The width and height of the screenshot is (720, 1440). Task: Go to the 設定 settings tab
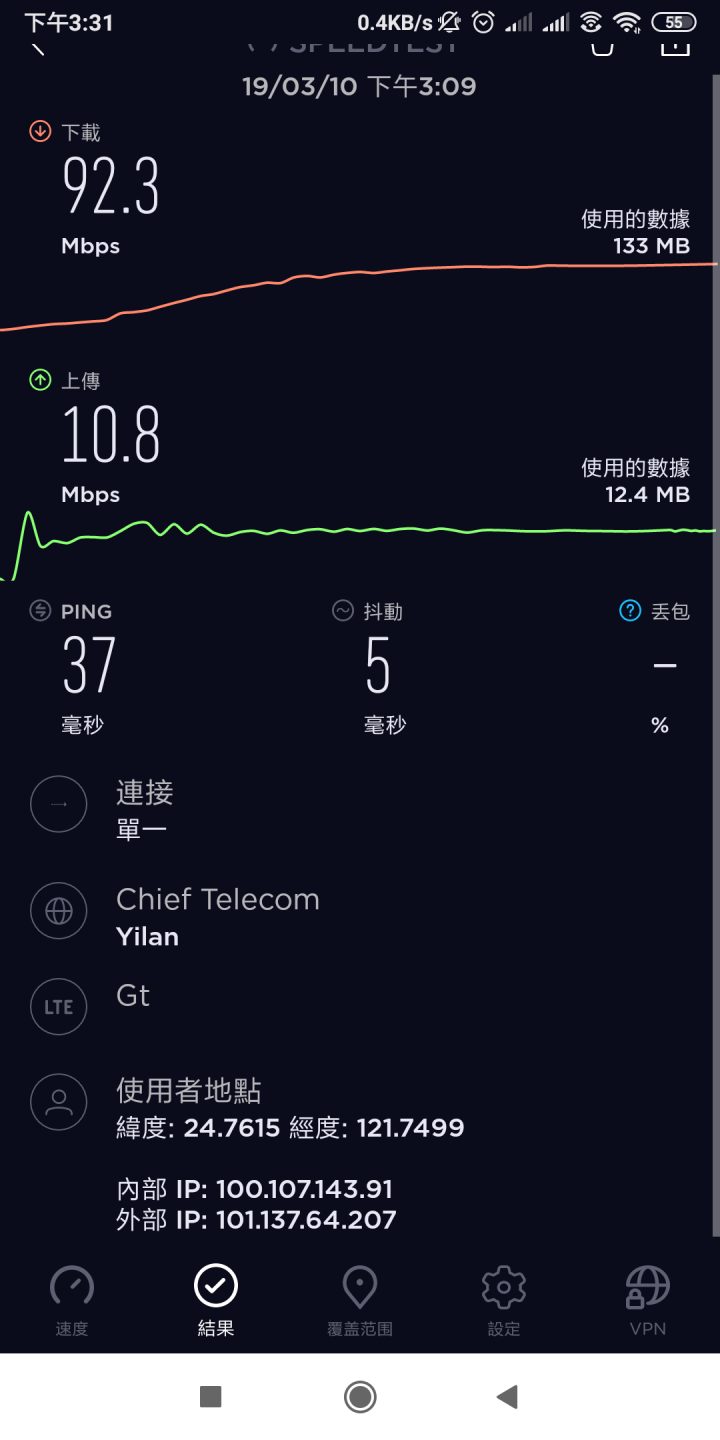[x=504, y=1301]
